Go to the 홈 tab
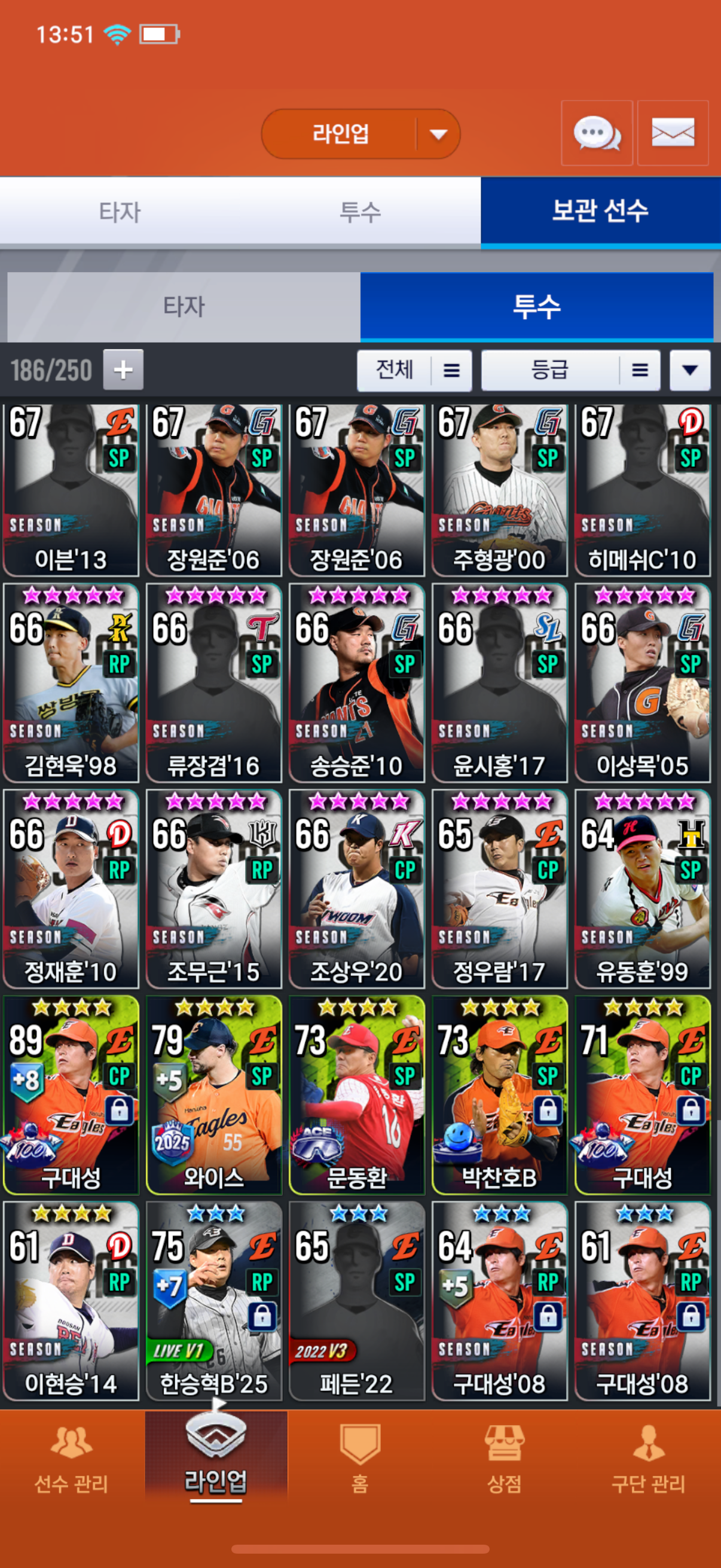Screen dimensions: 721x1568 360,1460
